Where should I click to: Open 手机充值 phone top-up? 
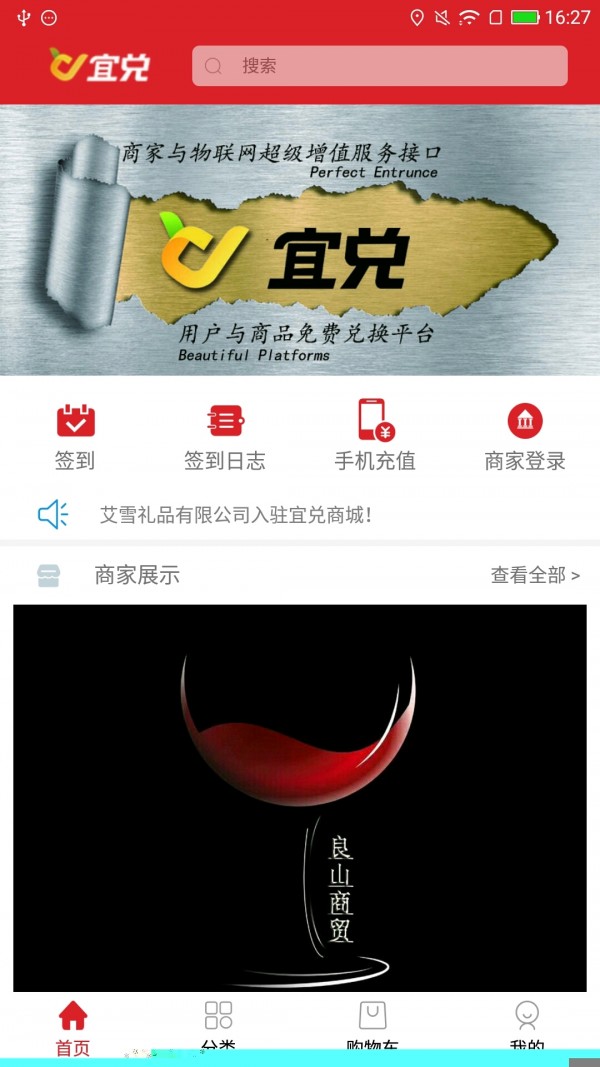[375, 435]
